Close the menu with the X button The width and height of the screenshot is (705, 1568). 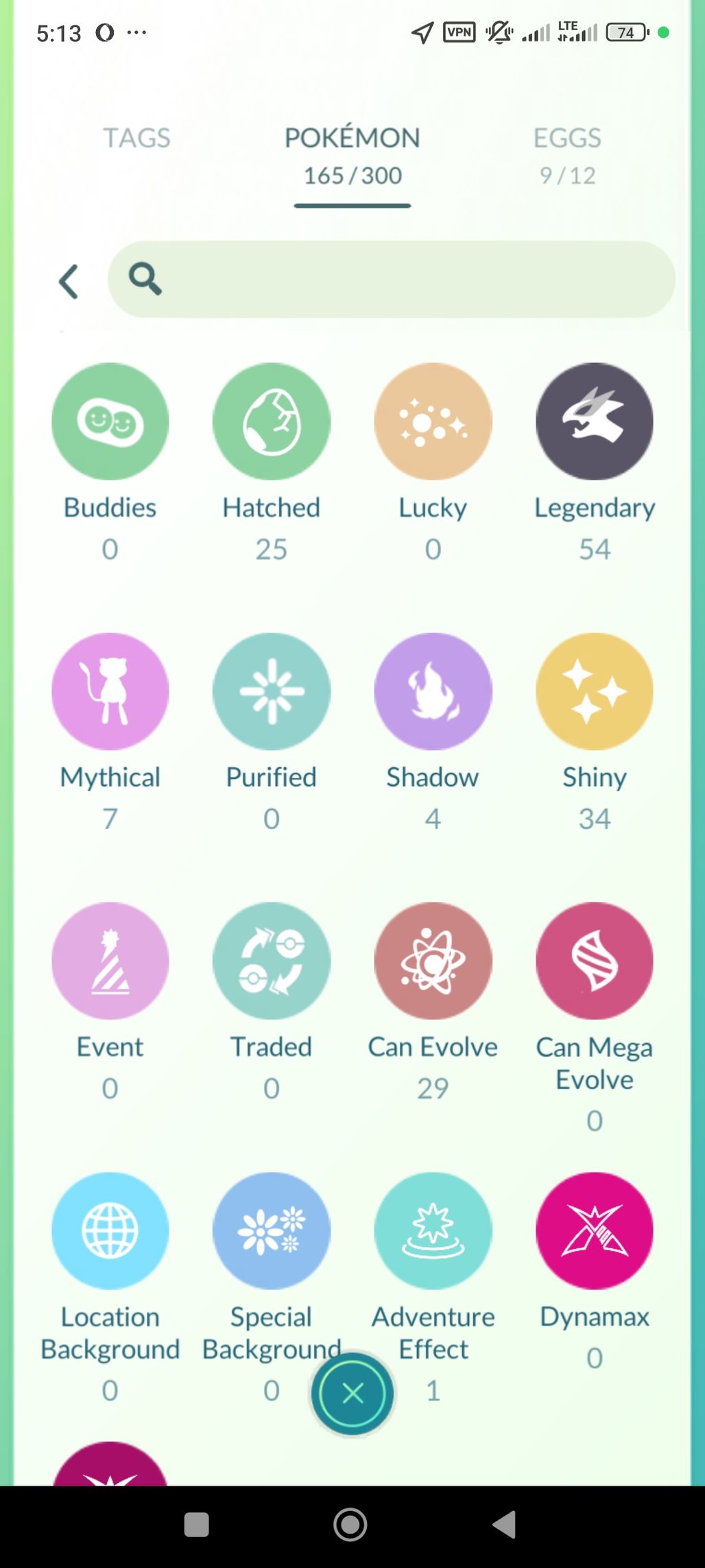(352, 1394)
